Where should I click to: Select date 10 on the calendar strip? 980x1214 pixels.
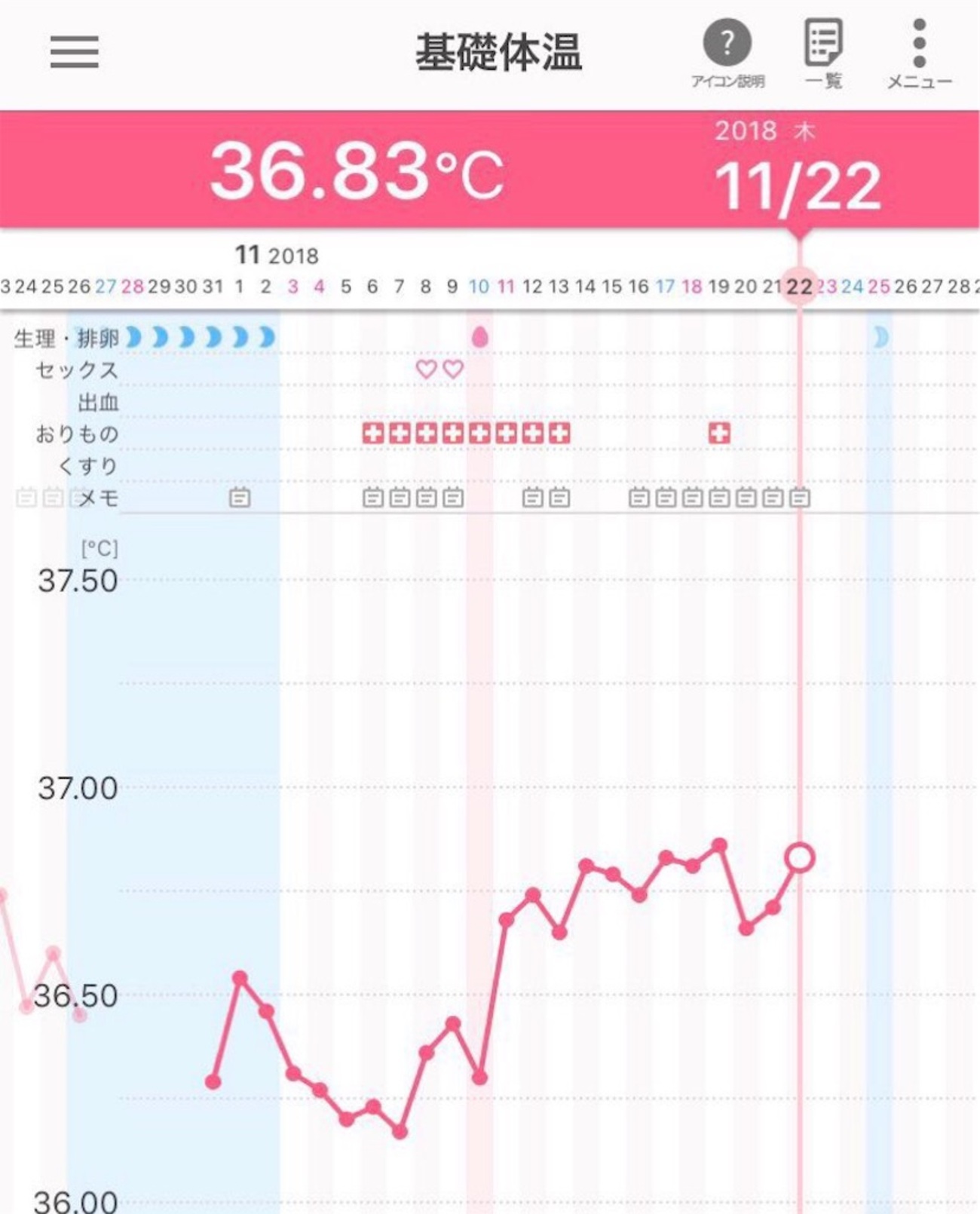click(x=479, y=287)
